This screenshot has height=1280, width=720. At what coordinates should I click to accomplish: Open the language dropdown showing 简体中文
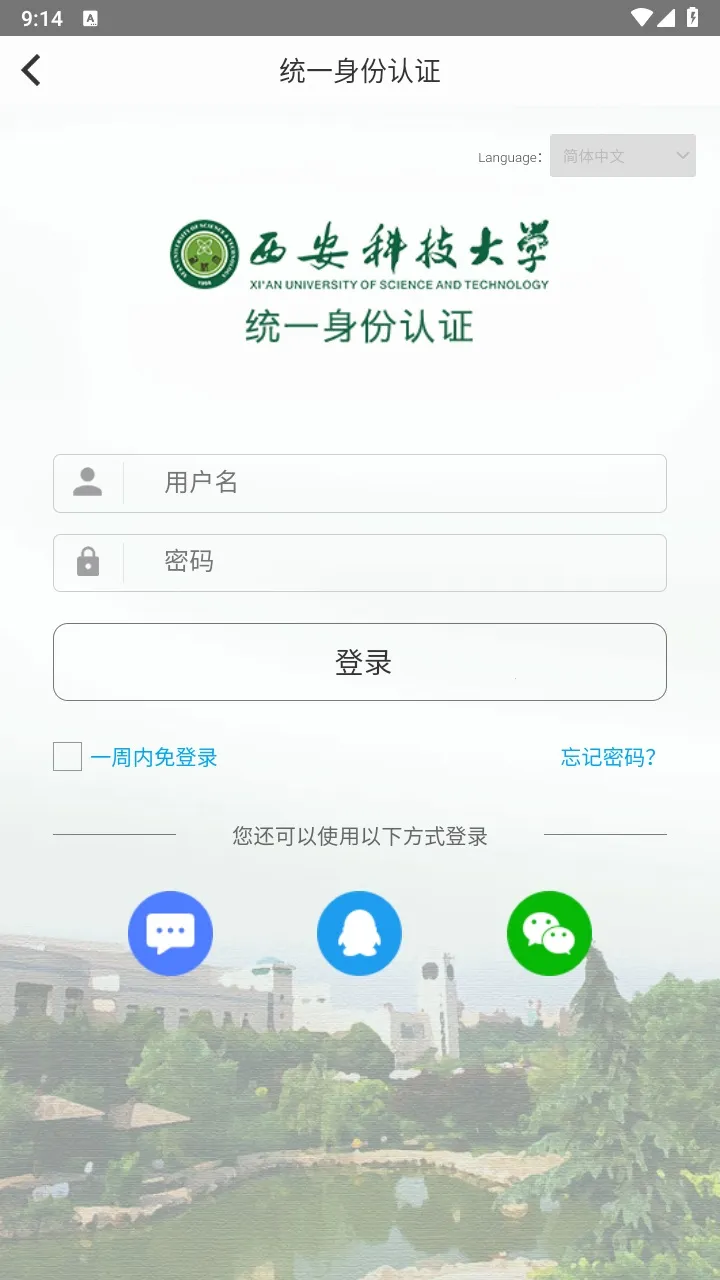point(623,156)
